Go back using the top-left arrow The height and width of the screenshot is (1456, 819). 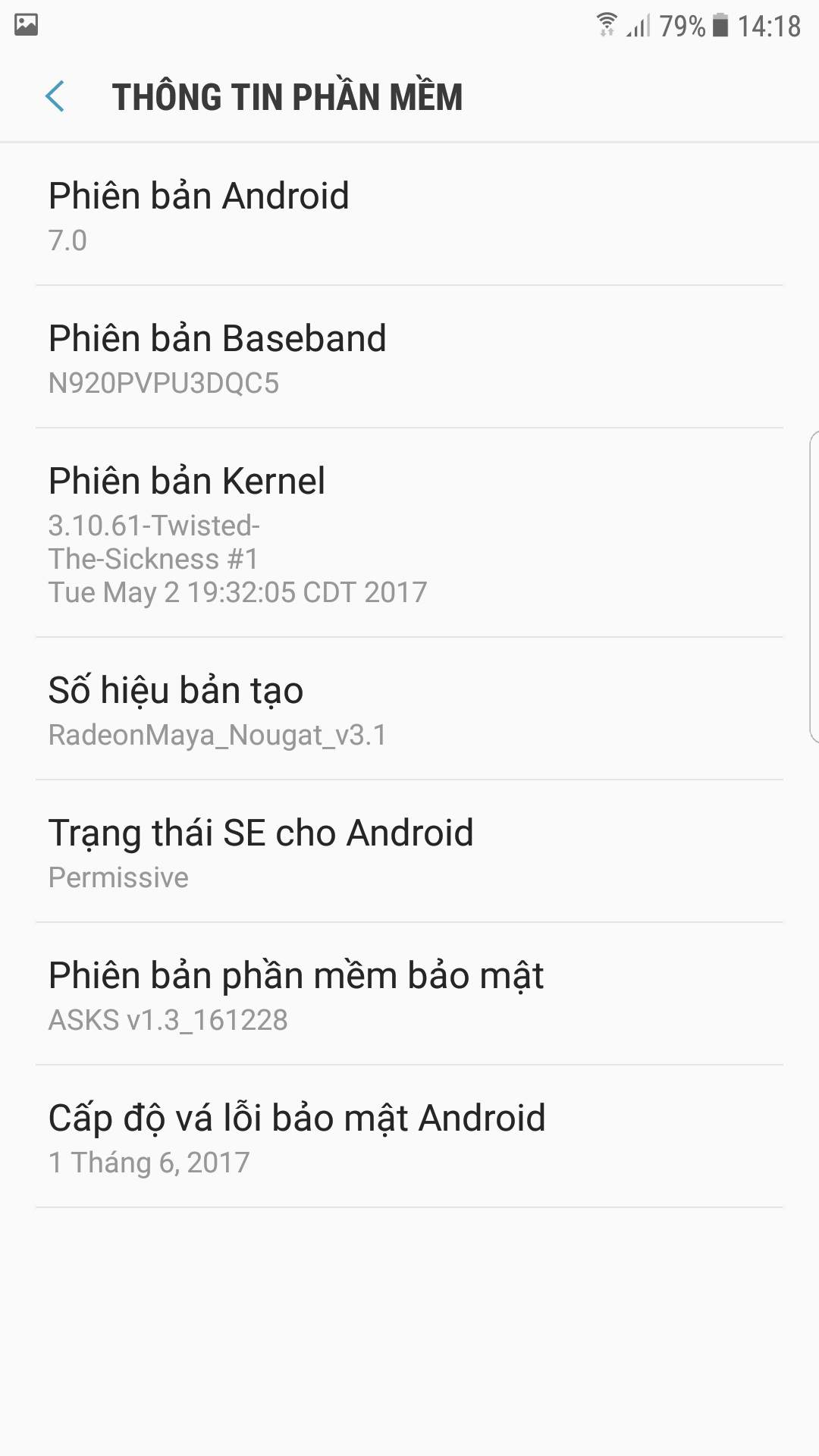[55, 97]
